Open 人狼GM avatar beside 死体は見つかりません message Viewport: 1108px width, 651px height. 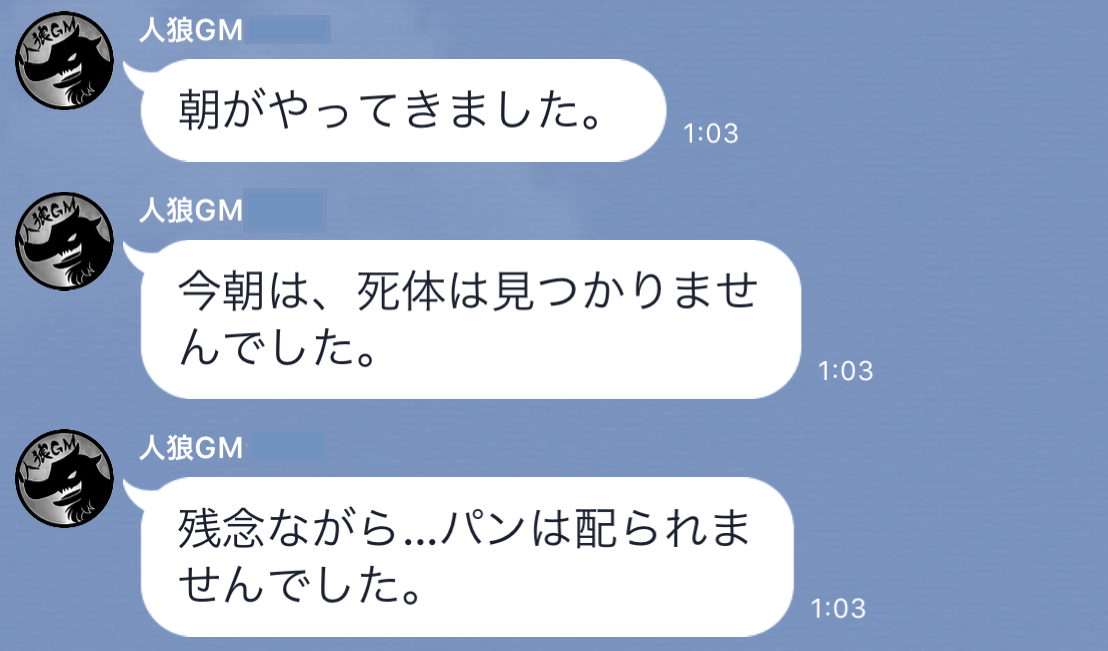point(63,241)
